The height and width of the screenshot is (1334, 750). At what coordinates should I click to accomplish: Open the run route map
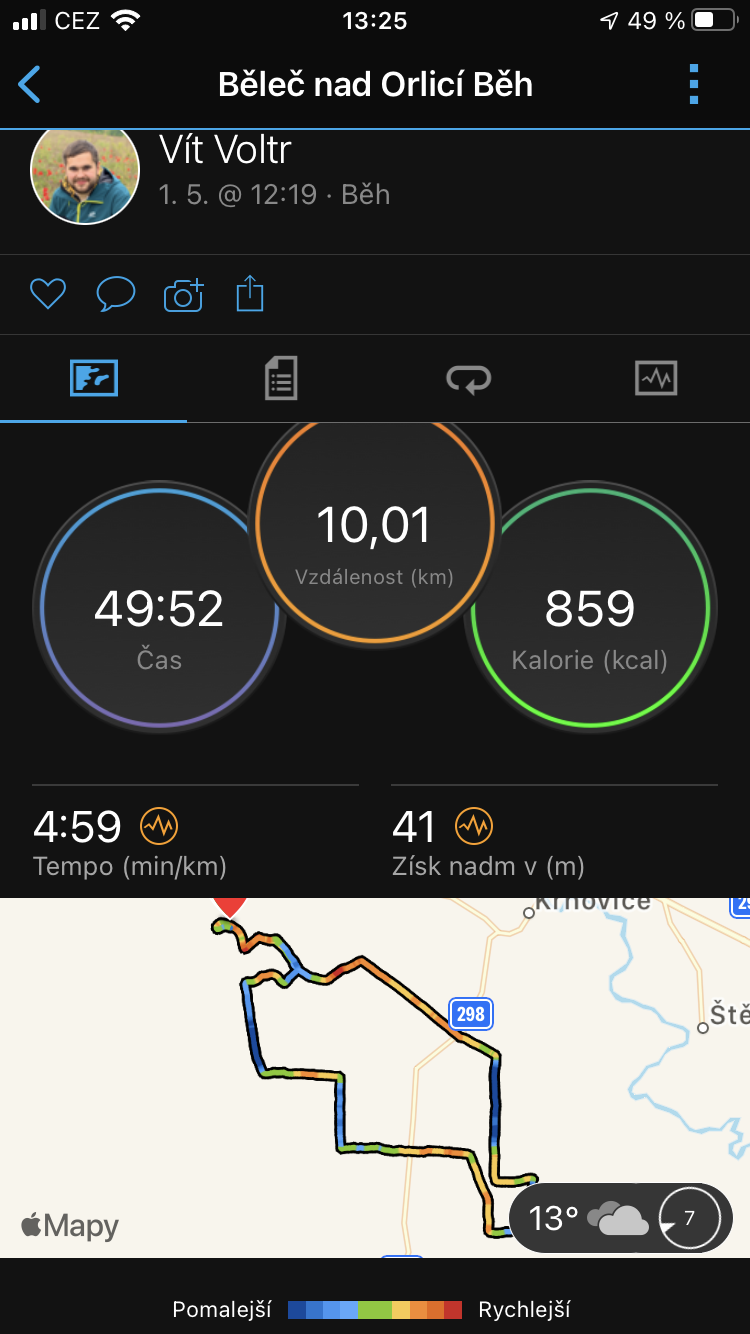tap(375, 1077)
